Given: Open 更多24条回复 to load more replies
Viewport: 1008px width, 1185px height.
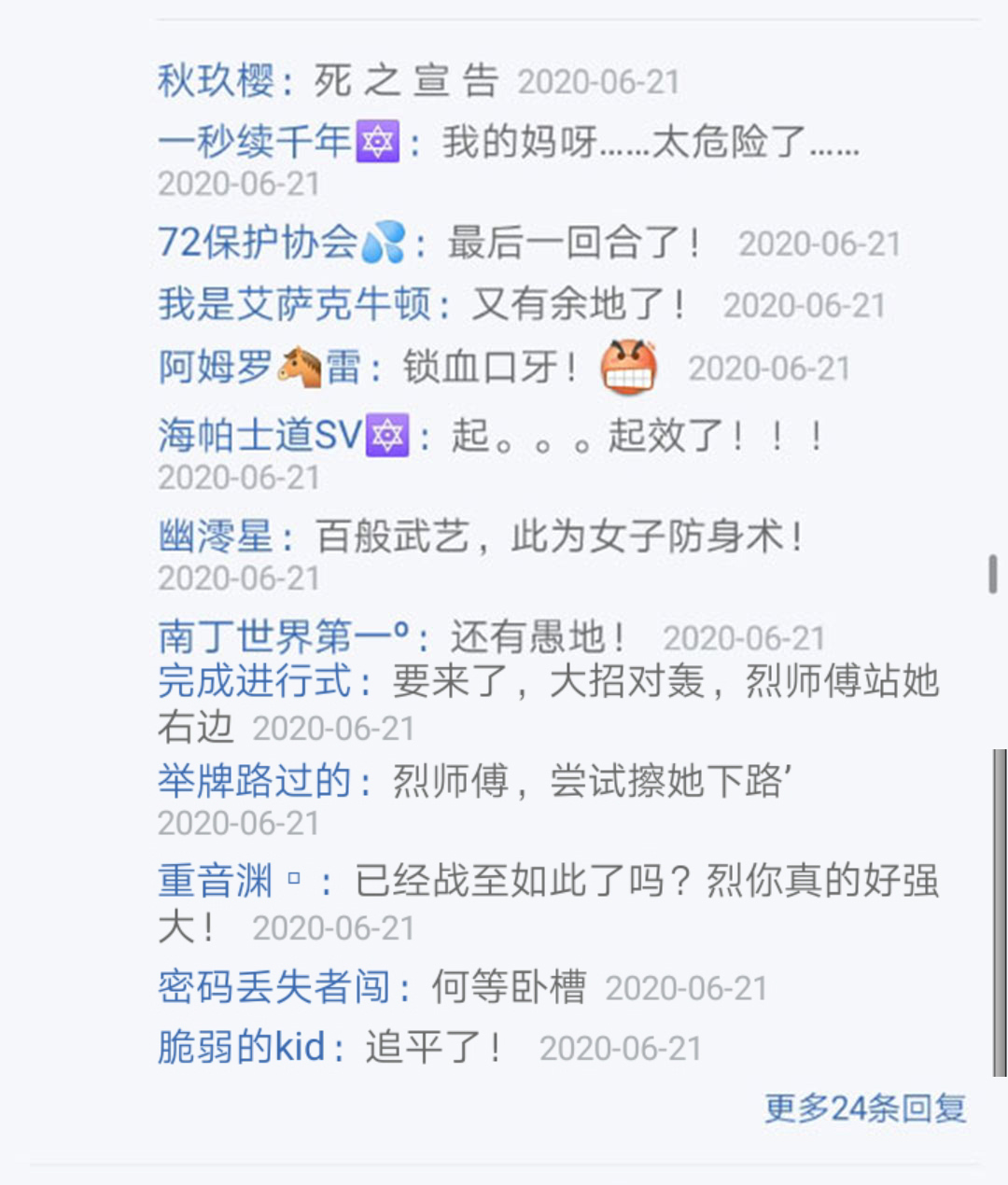Looking at the screenshot, I should point(863,1107).
